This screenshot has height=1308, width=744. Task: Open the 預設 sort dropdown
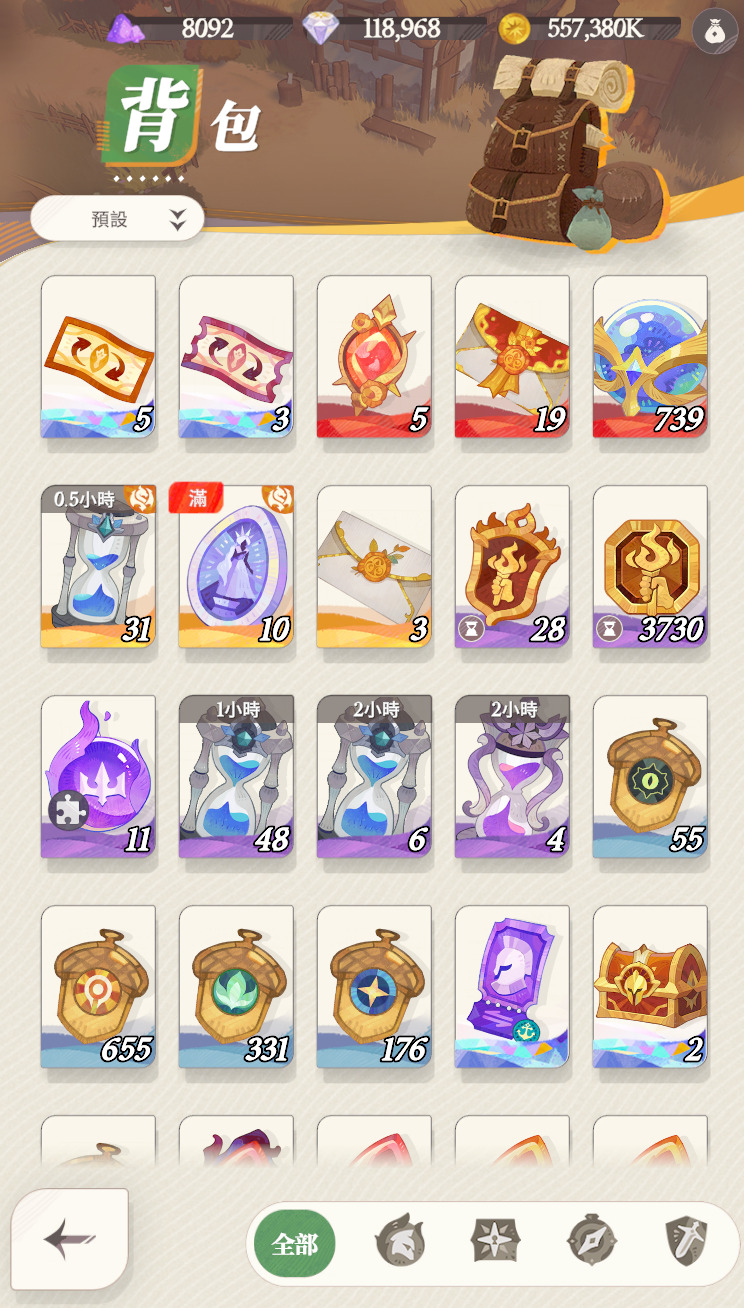pos(117,219)
